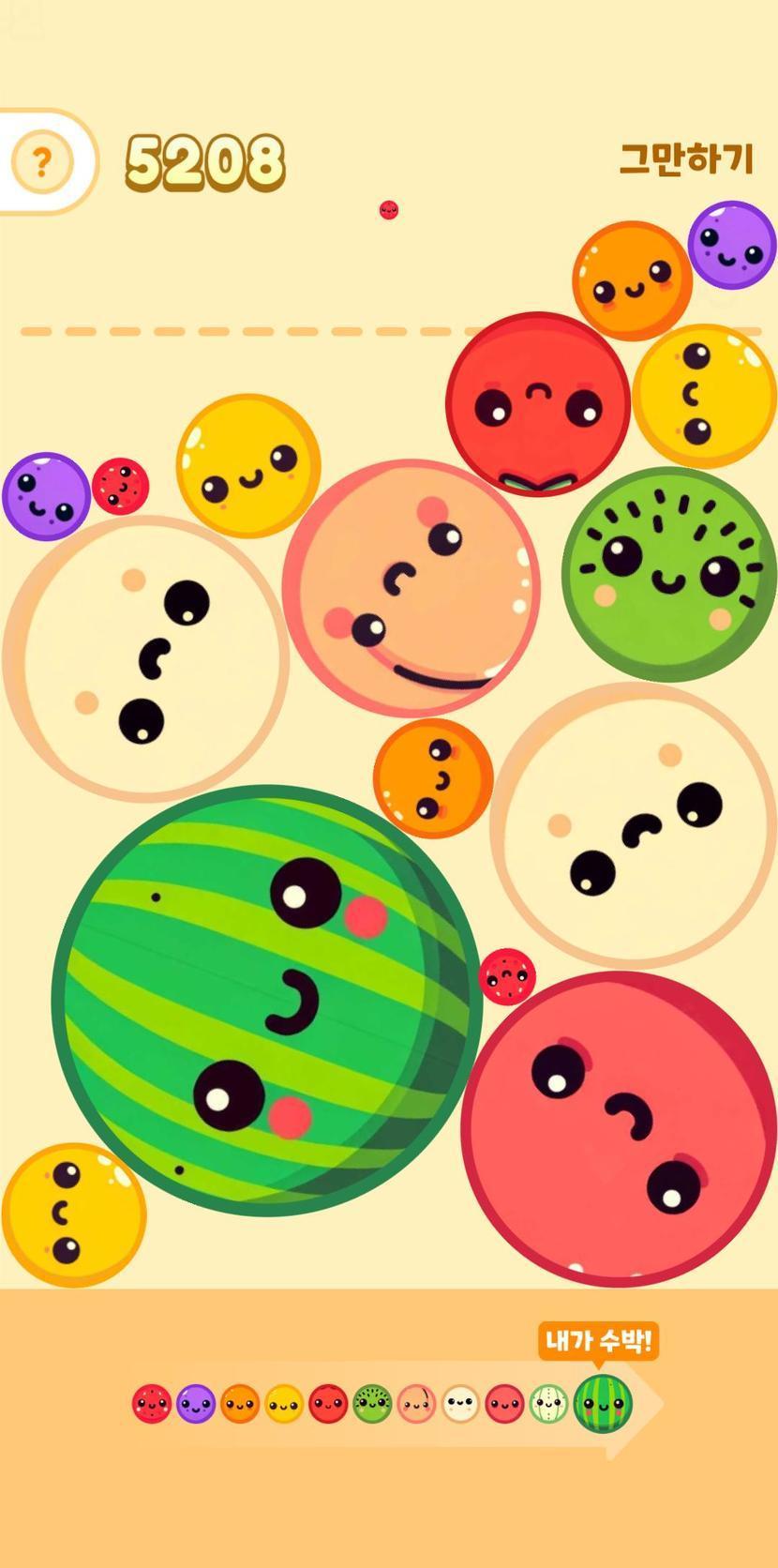Tap 그만하기 to quit the game
Viewport: 778px width, 1568px height.
686,159
